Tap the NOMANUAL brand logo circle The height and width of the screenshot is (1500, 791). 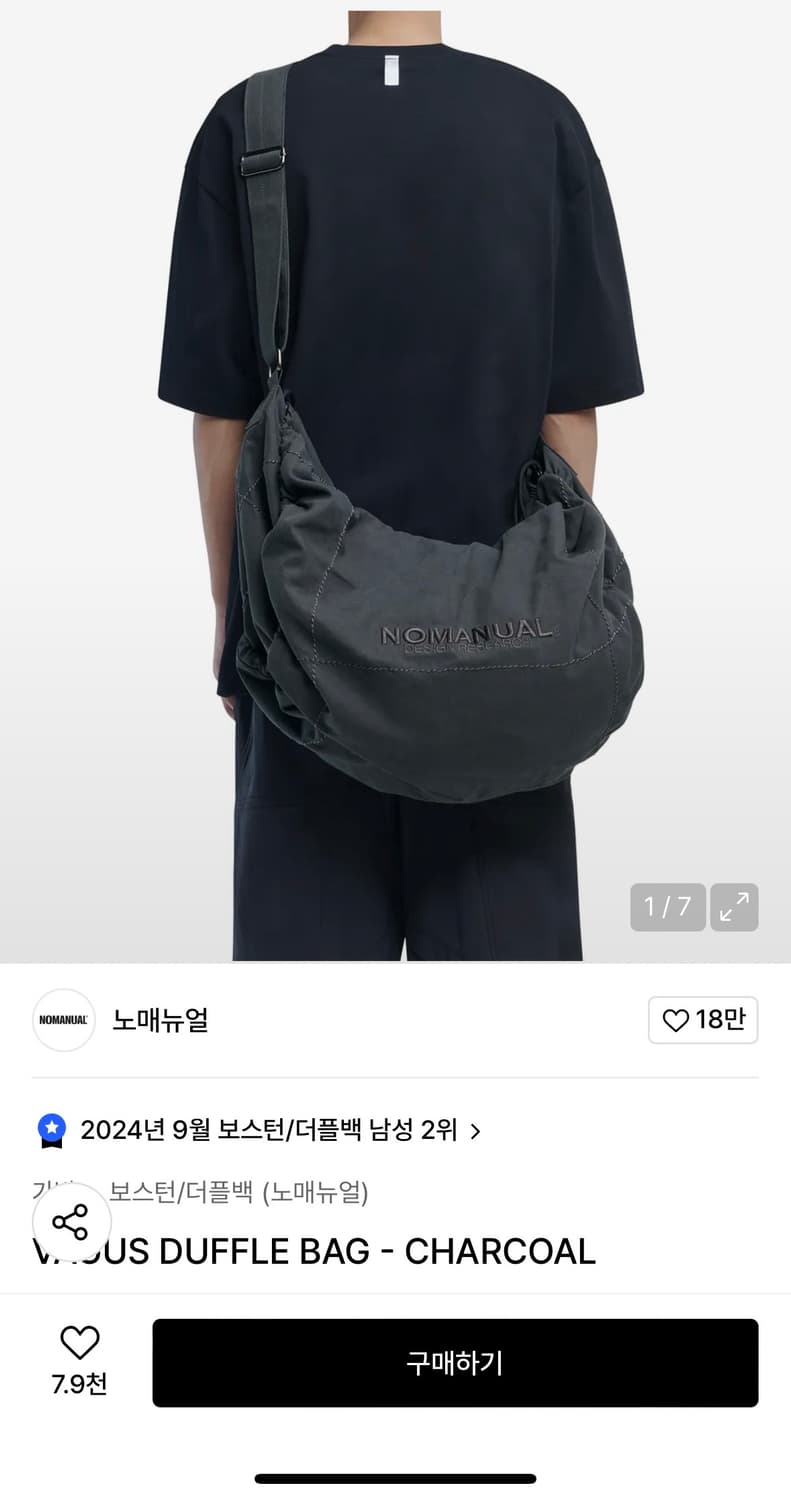(x=63, y=1020)
